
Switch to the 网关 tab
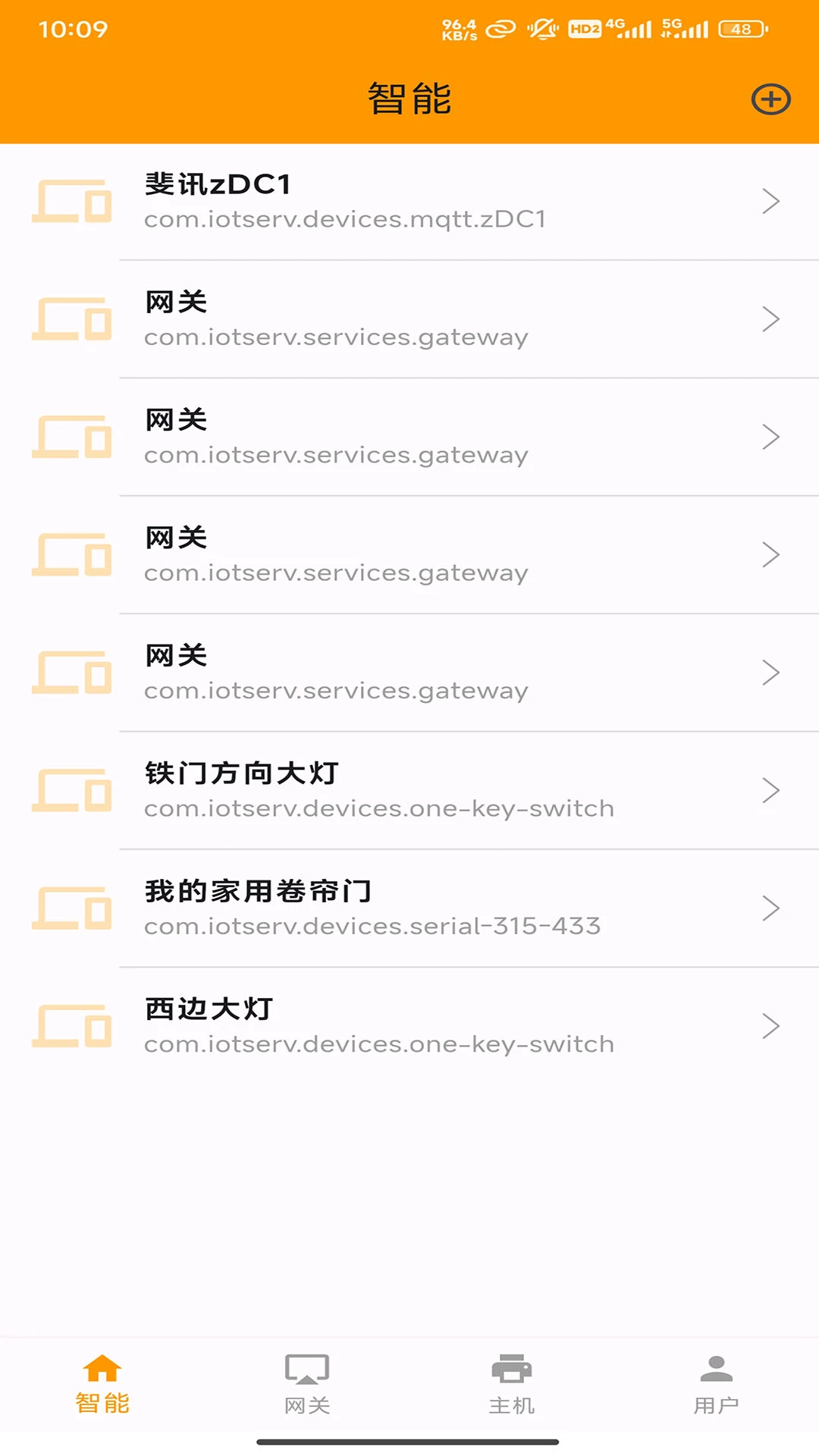[x=307, y=1388]
